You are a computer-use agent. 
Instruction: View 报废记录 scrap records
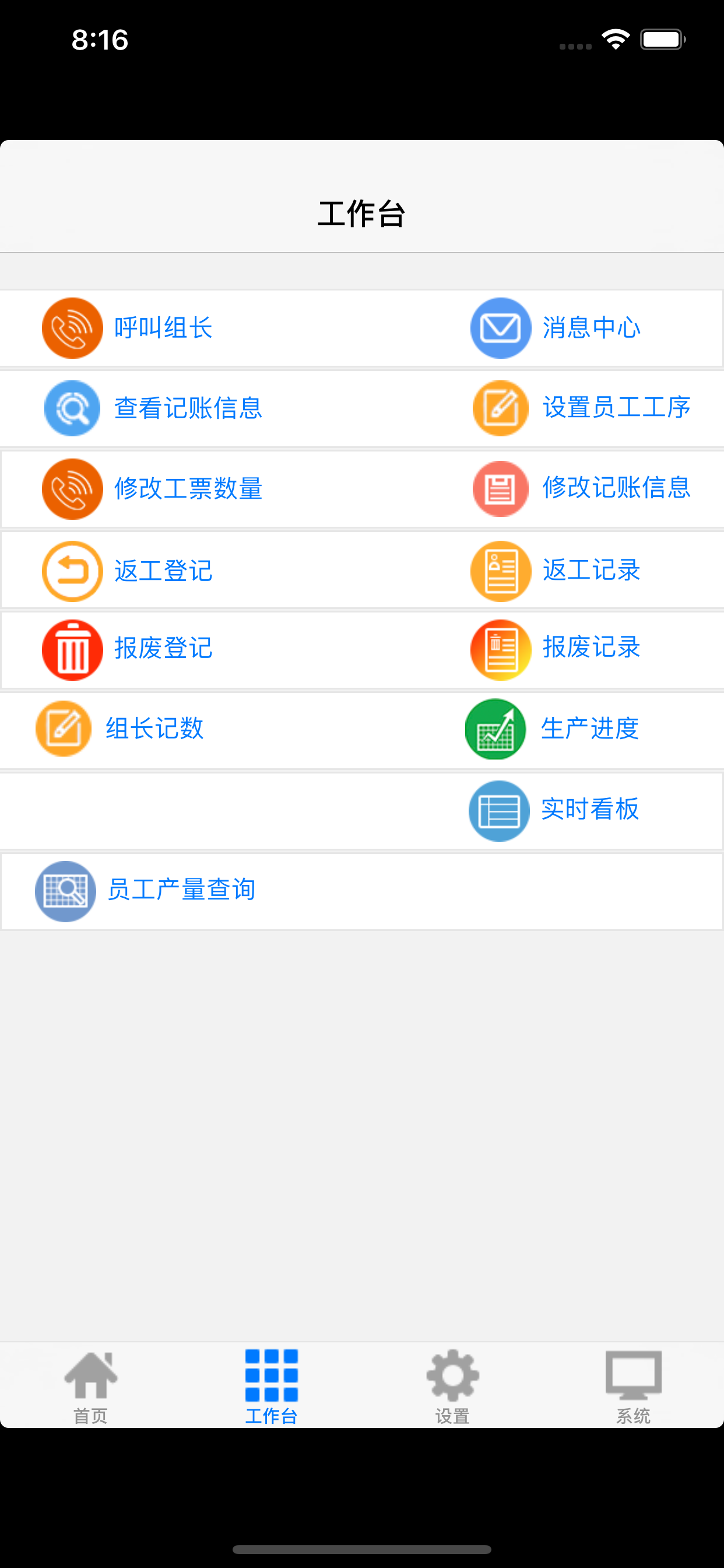click(556, 649)
